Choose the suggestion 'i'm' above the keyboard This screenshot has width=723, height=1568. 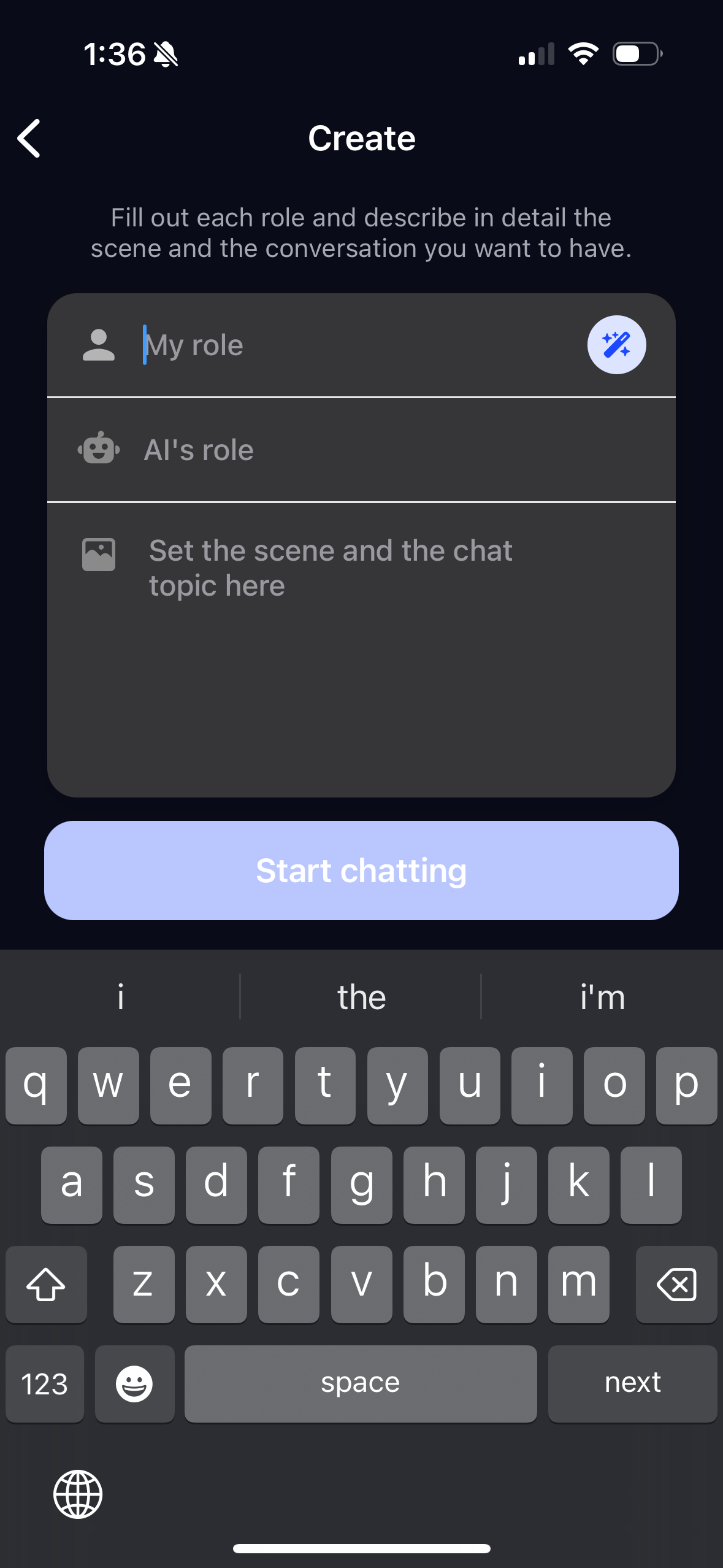603,996
